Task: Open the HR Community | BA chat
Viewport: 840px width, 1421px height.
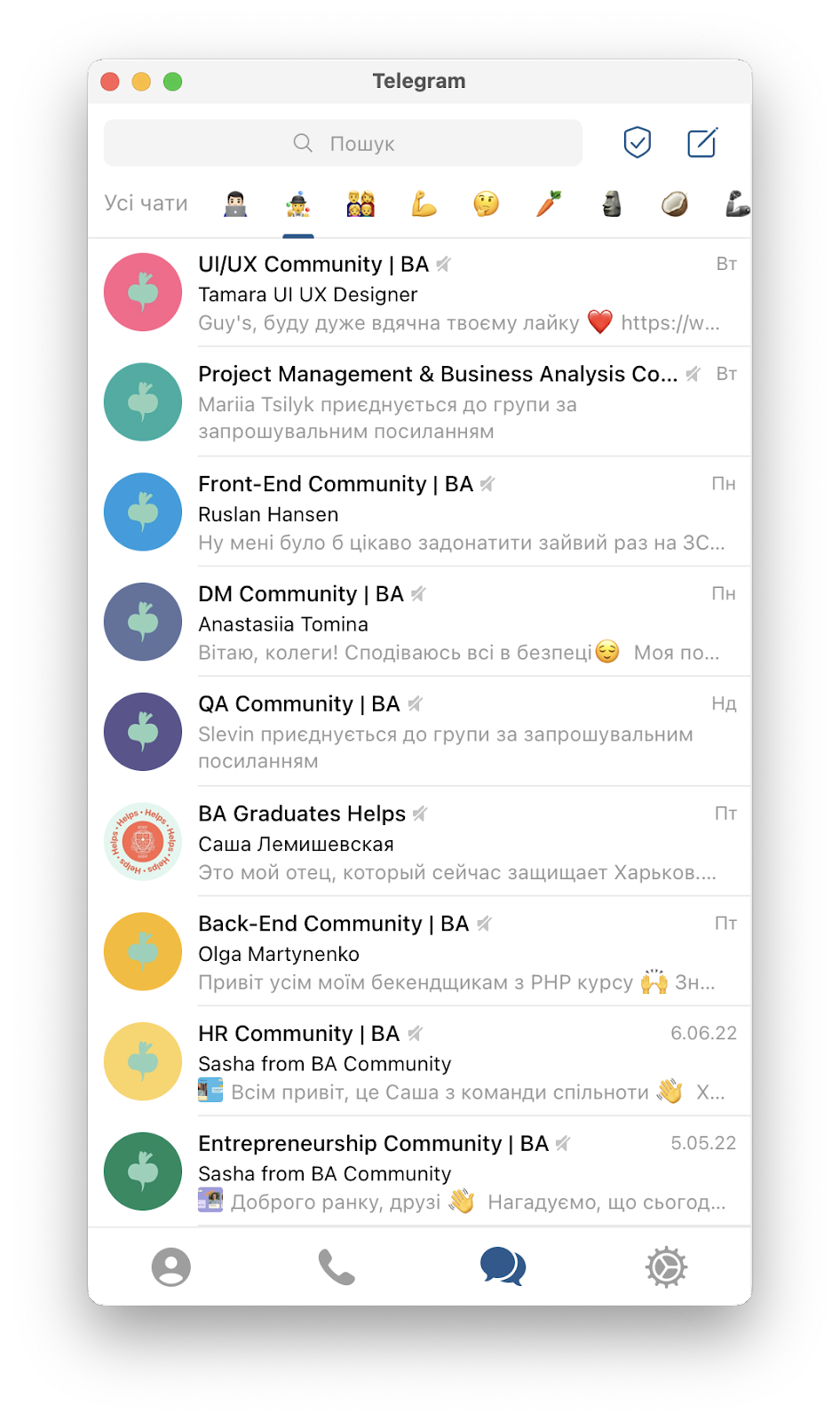Action: tap(420, 1061)
